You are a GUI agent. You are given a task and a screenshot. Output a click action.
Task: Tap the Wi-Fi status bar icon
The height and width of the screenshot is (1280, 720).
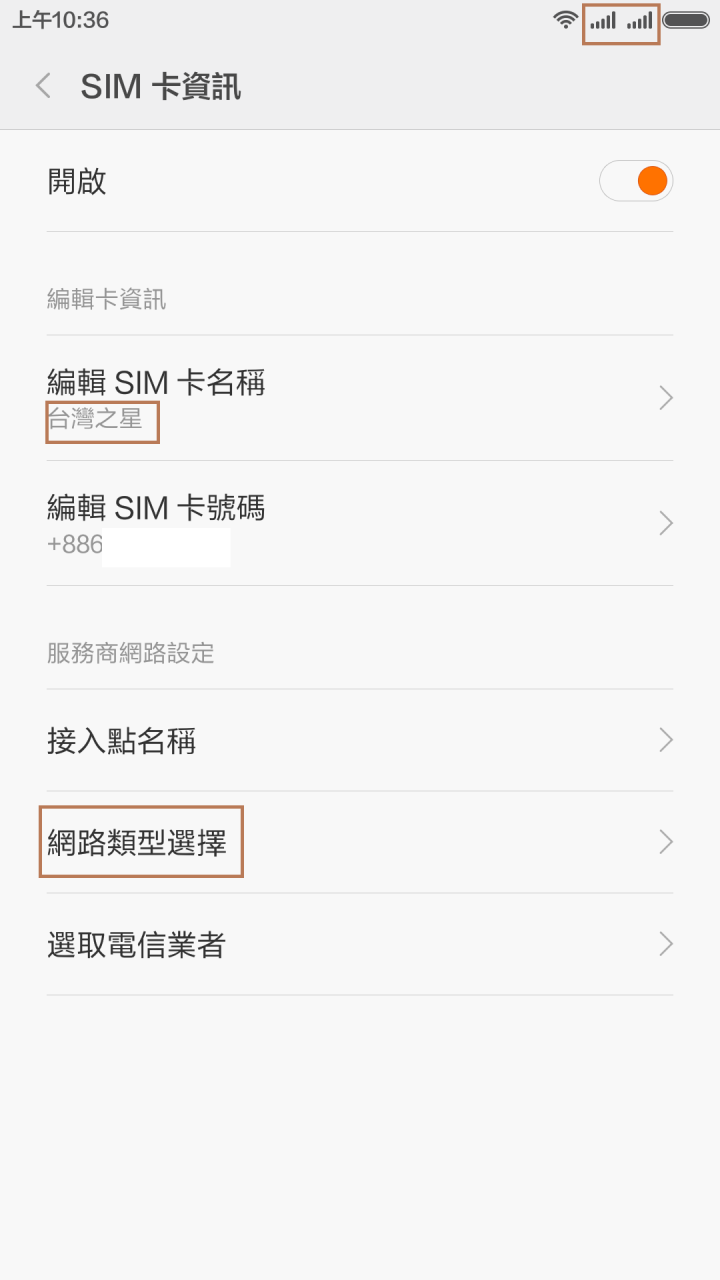567,18
